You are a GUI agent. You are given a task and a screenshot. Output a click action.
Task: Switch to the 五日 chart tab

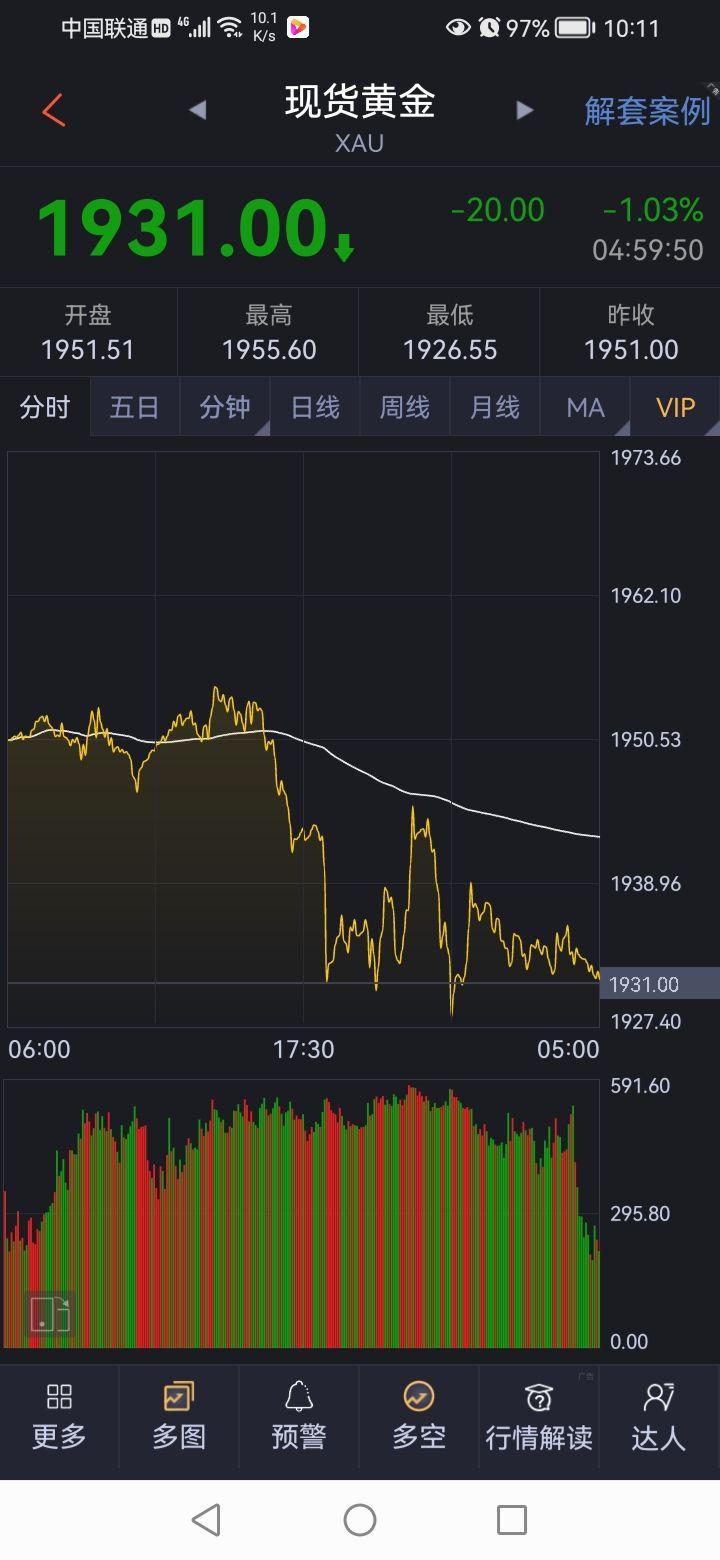pos(134,408)
